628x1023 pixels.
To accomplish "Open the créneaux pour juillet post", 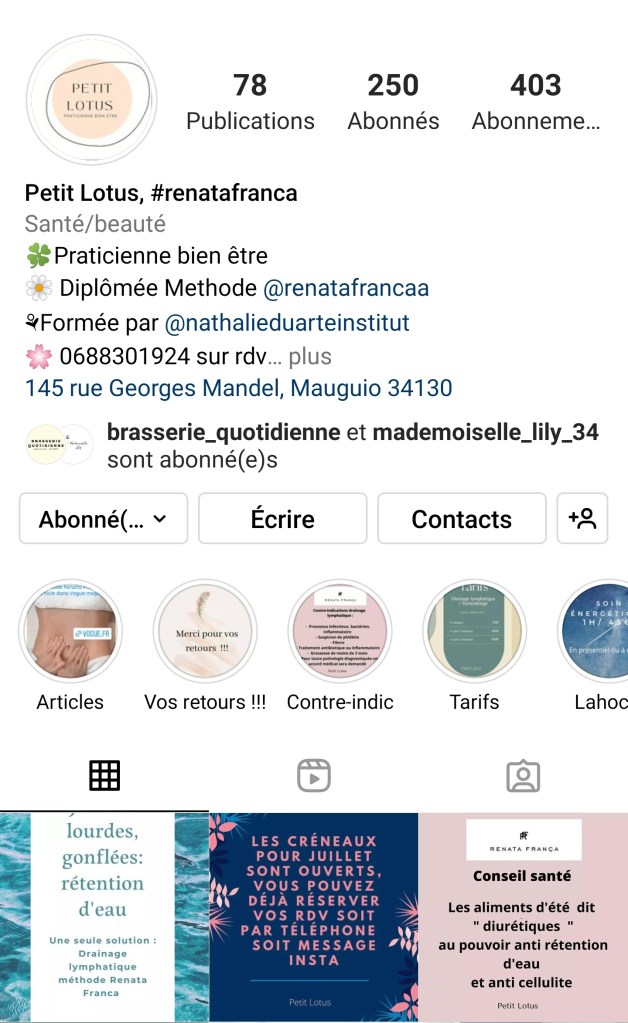I will click(313, 915).
